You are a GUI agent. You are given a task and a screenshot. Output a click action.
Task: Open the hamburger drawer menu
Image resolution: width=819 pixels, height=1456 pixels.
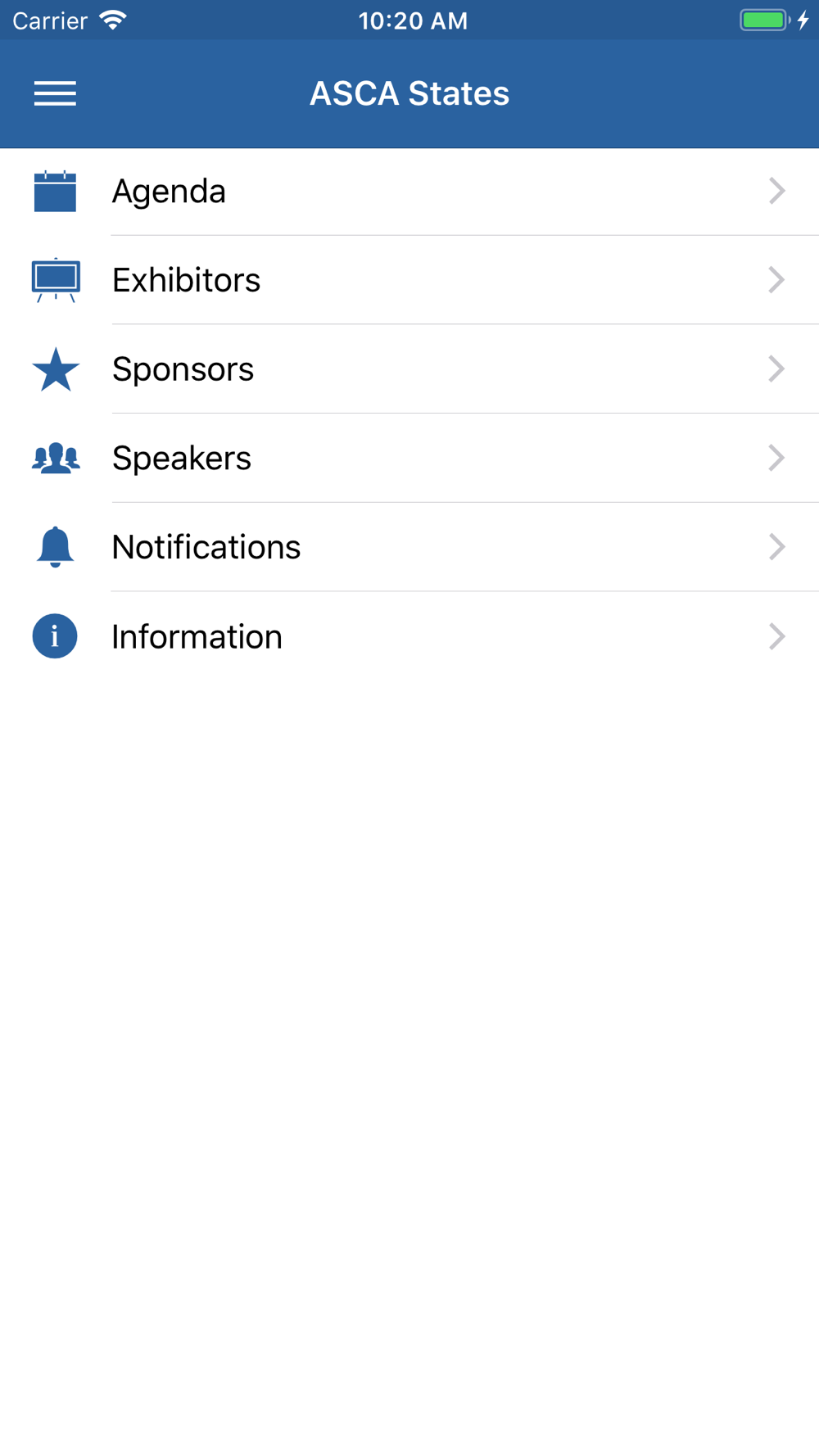[x=55, y=93]
